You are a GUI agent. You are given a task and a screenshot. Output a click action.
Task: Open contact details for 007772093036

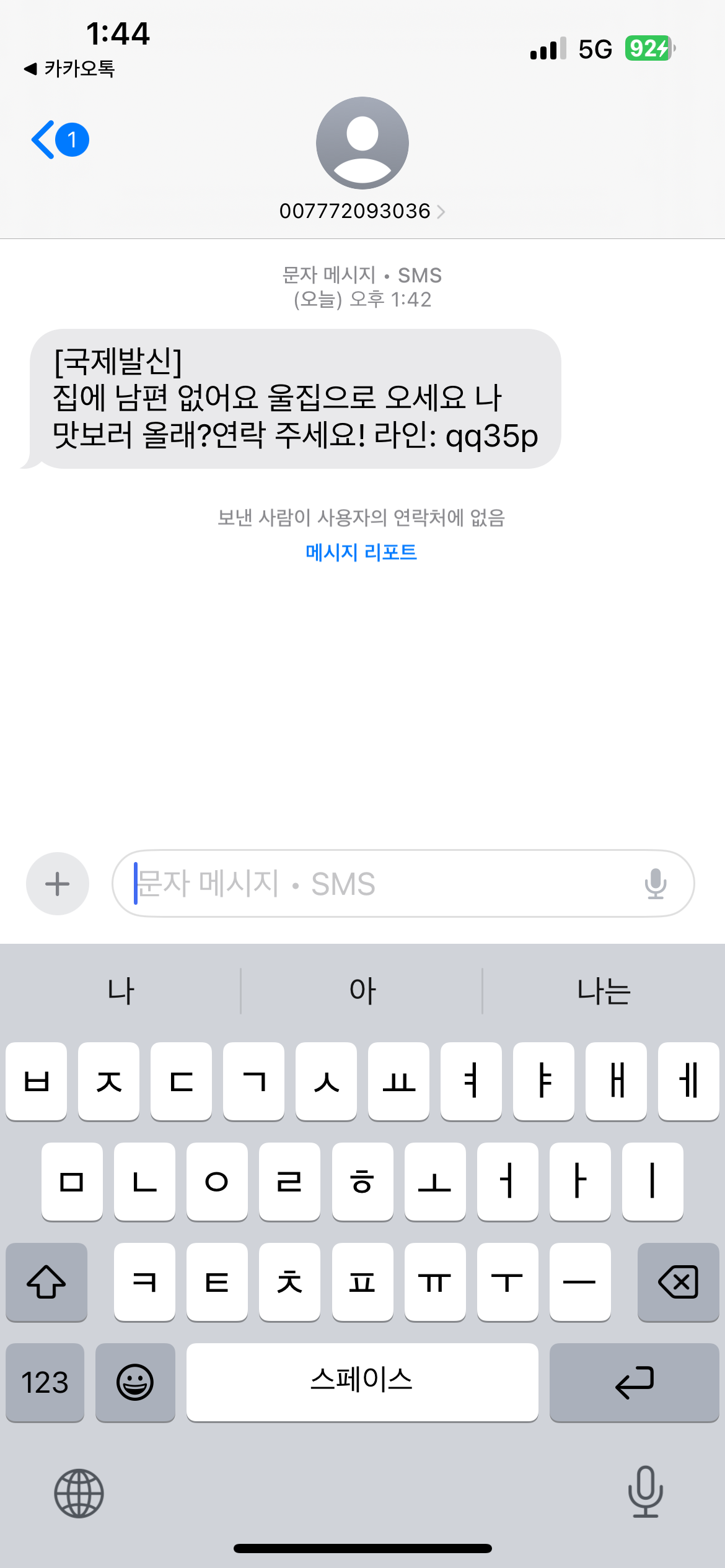362,211
